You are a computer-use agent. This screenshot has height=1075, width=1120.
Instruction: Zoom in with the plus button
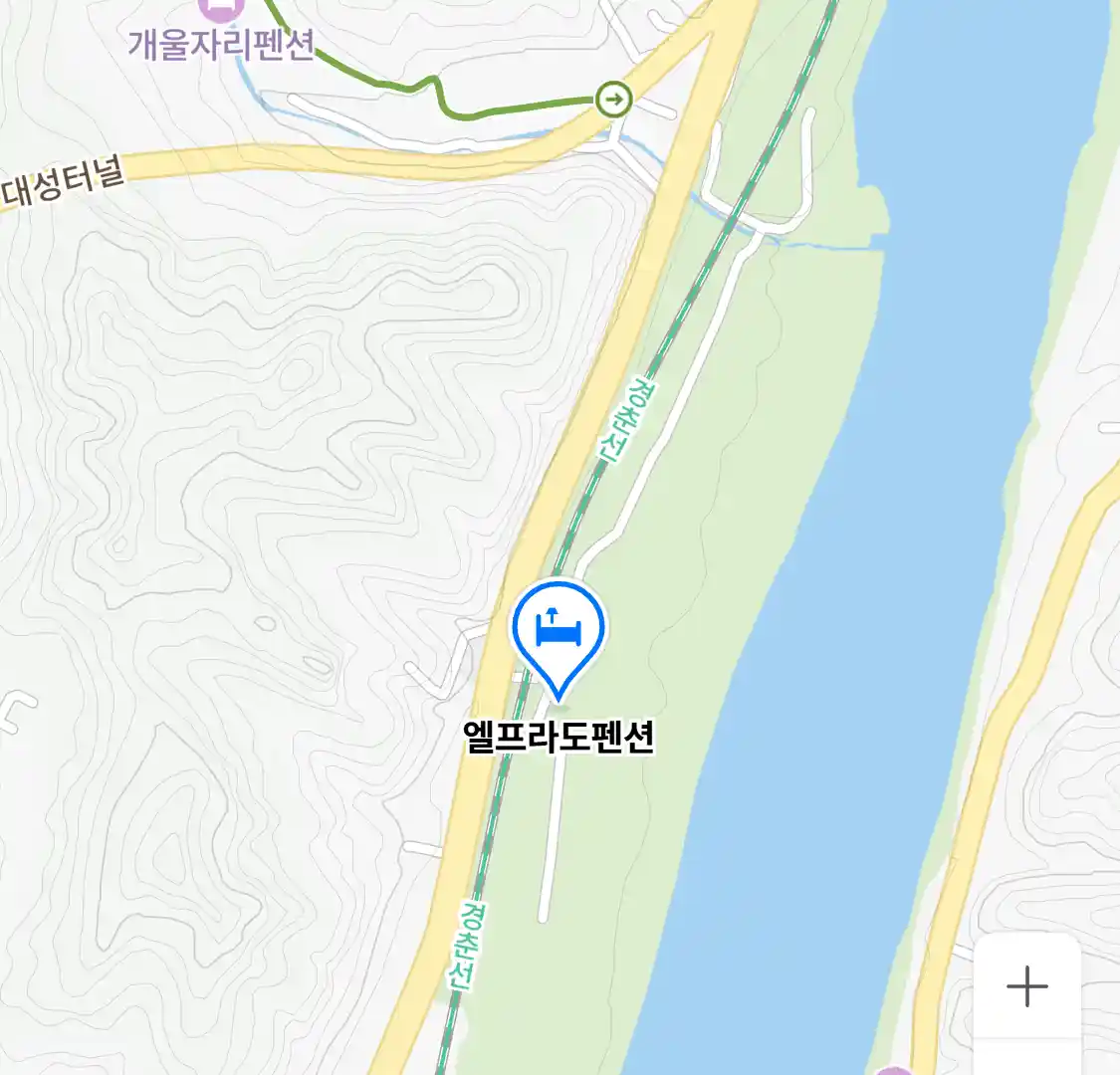pos(1026,986)
